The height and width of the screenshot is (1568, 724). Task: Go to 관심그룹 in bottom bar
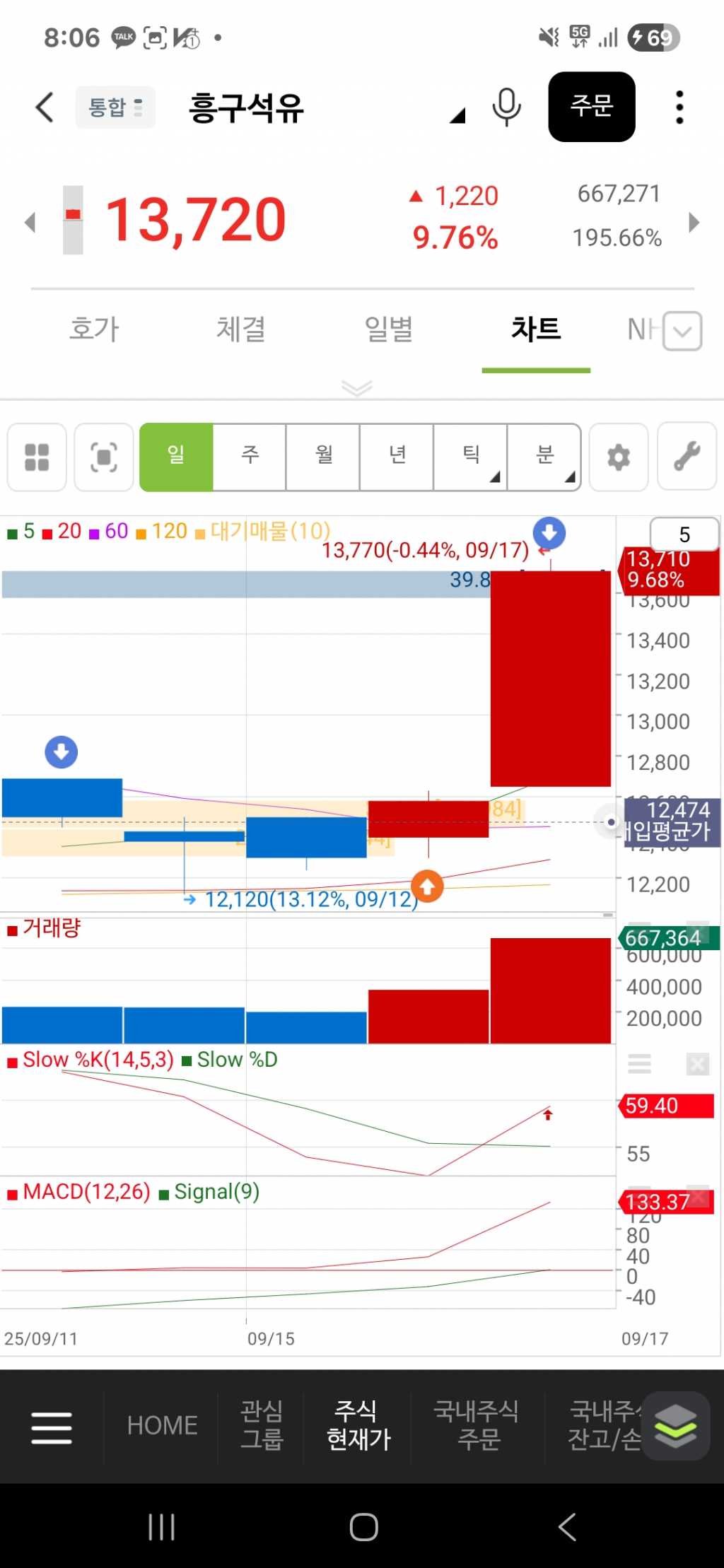click(x=262, y=1425)
